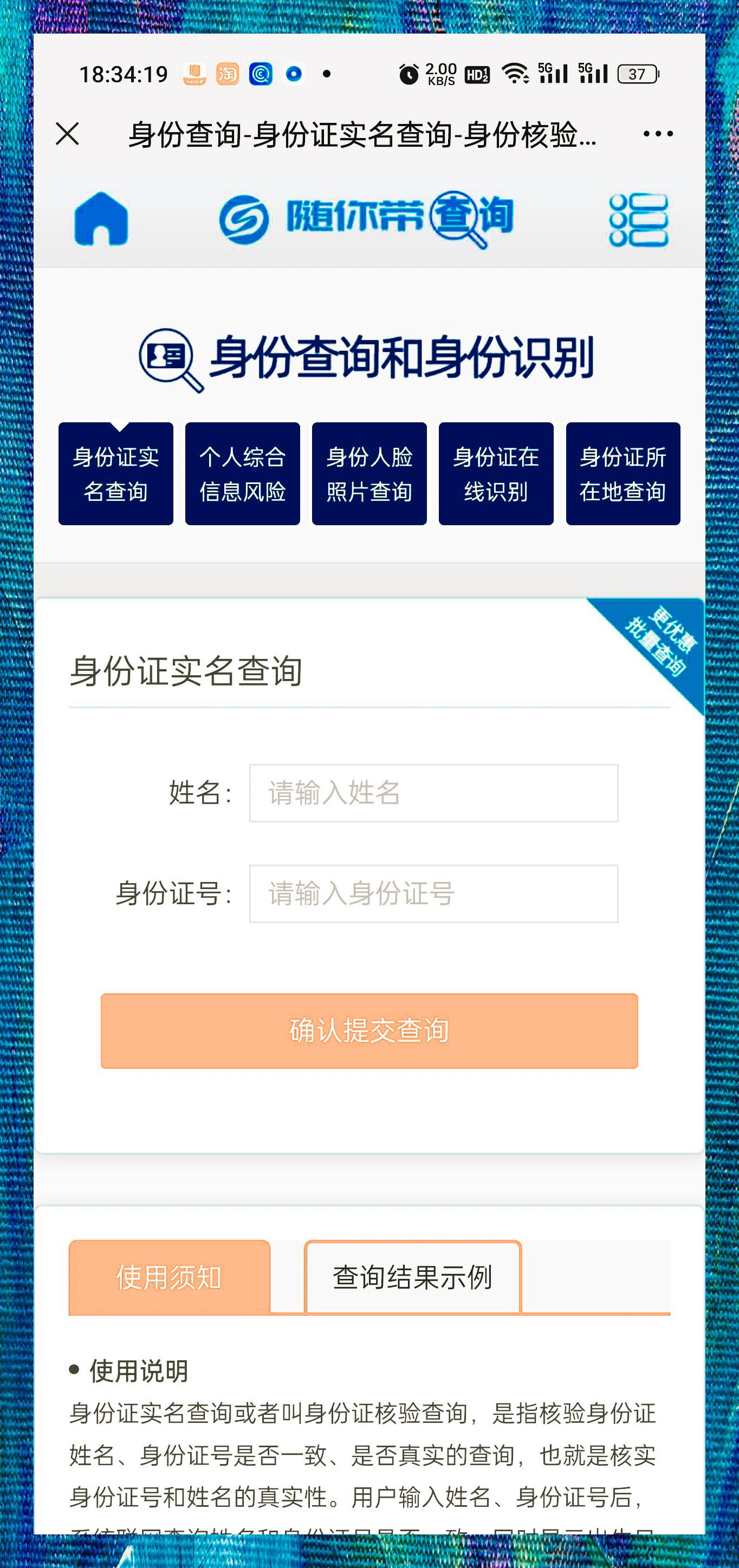
Task: Open 身份证在线识别 tab
Action: [496, 474]
